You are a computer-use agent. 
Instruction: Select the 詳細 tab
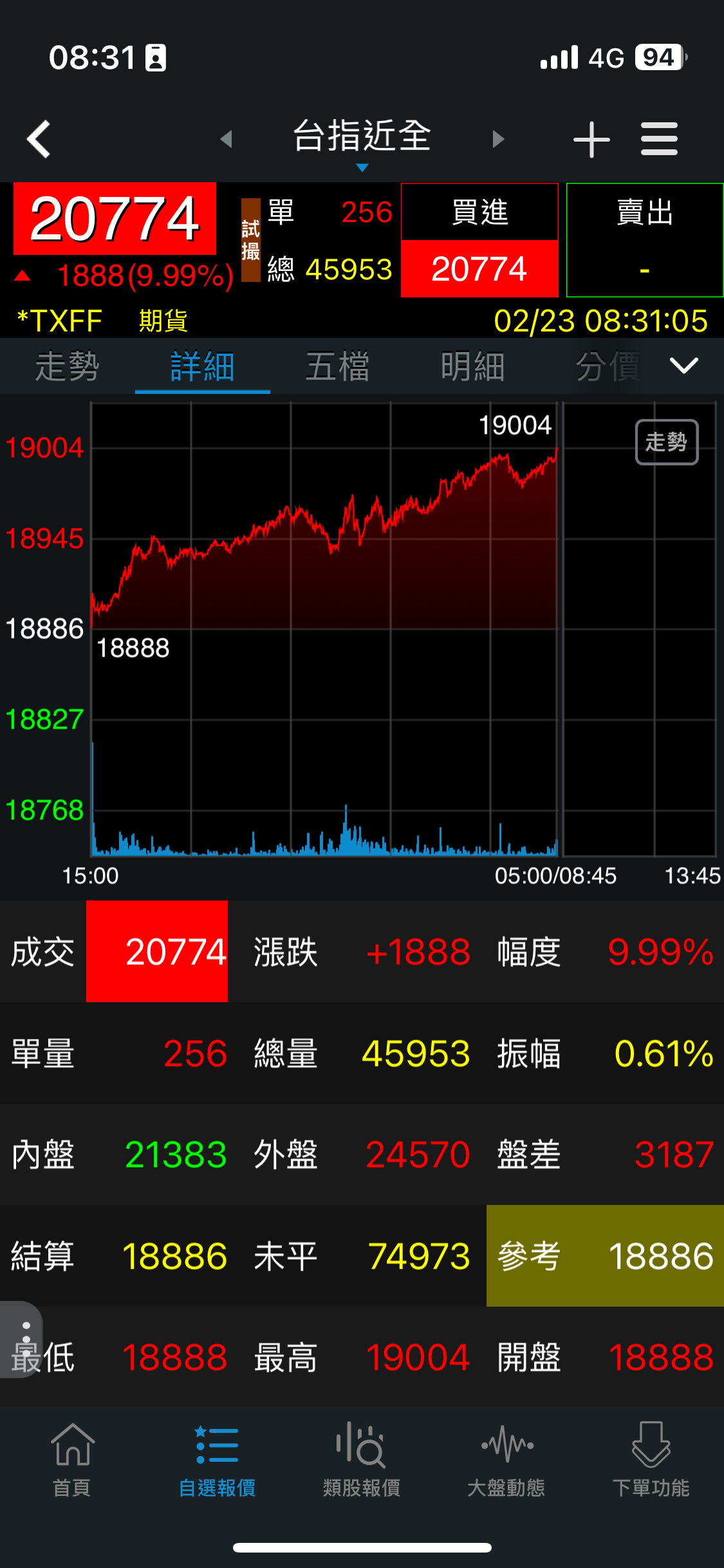(x=203, y=366)
